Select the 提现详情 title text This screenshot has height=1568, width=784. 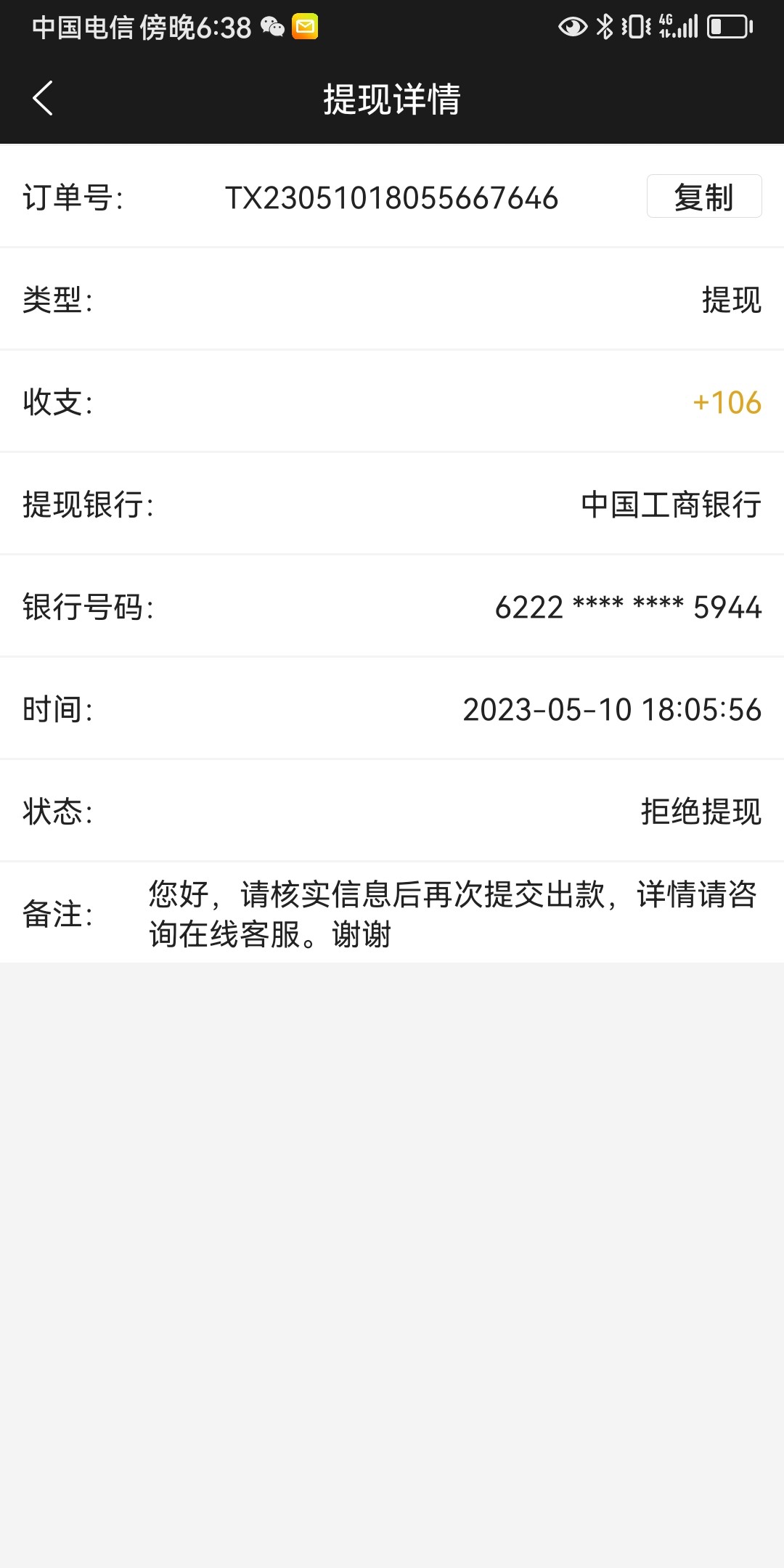click(x=392, y=100)
